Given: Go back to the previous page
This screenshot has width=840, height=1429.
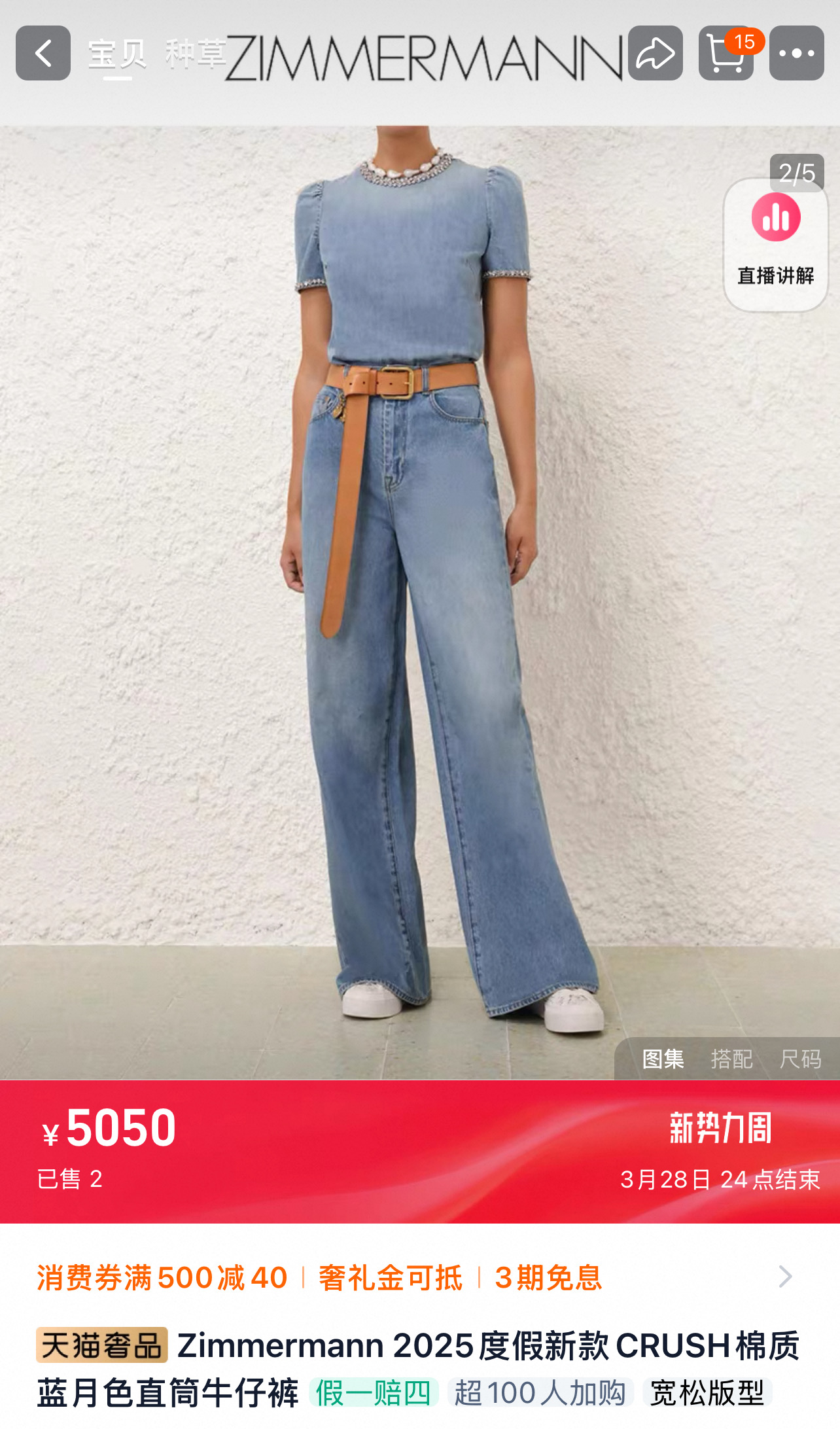Looking at the screenshot, I should [43, 54].
